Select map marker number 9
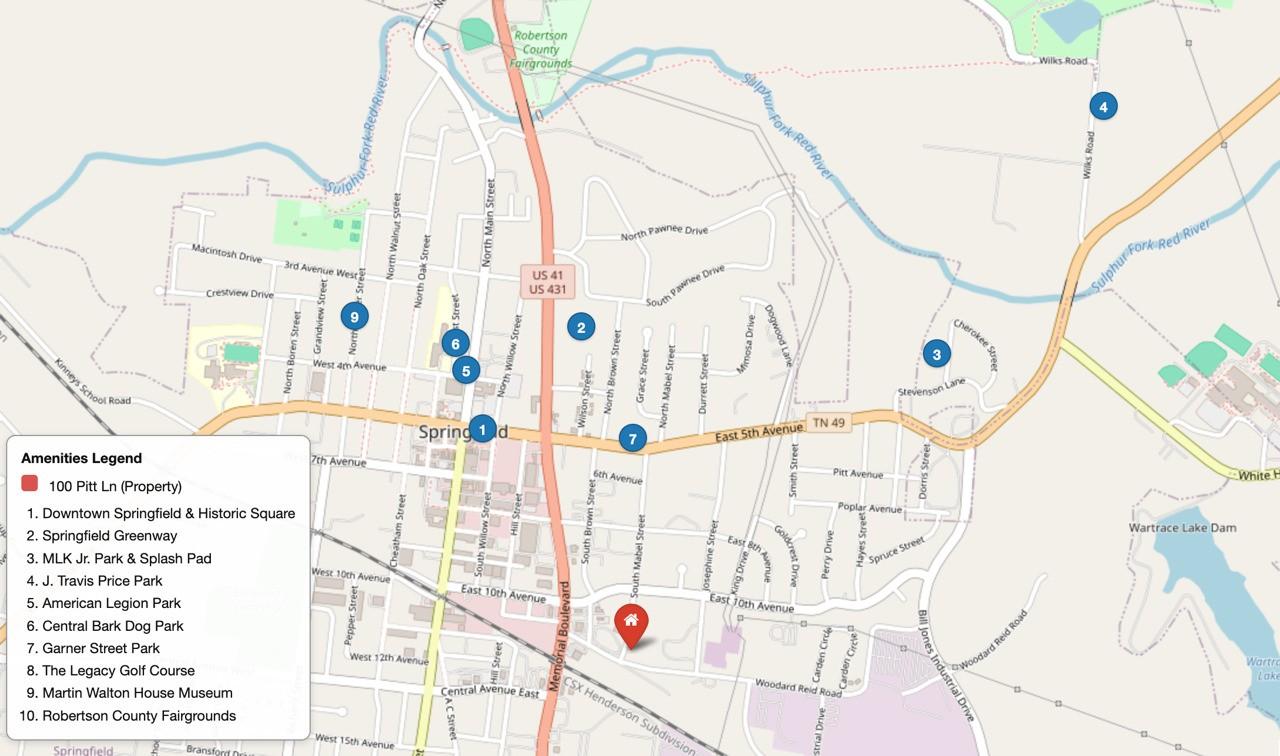The height and width of the screenshot is (756, 1280). pos(354,316)
